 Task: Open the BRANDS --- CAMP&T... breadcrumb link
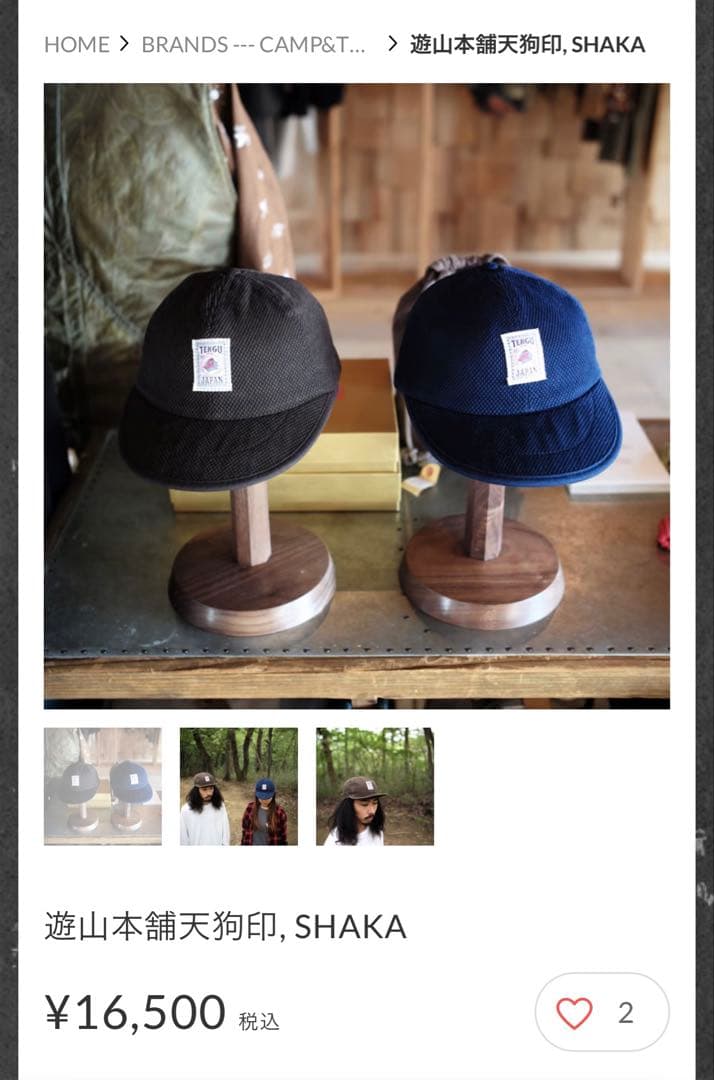click(x=253, y=45)
